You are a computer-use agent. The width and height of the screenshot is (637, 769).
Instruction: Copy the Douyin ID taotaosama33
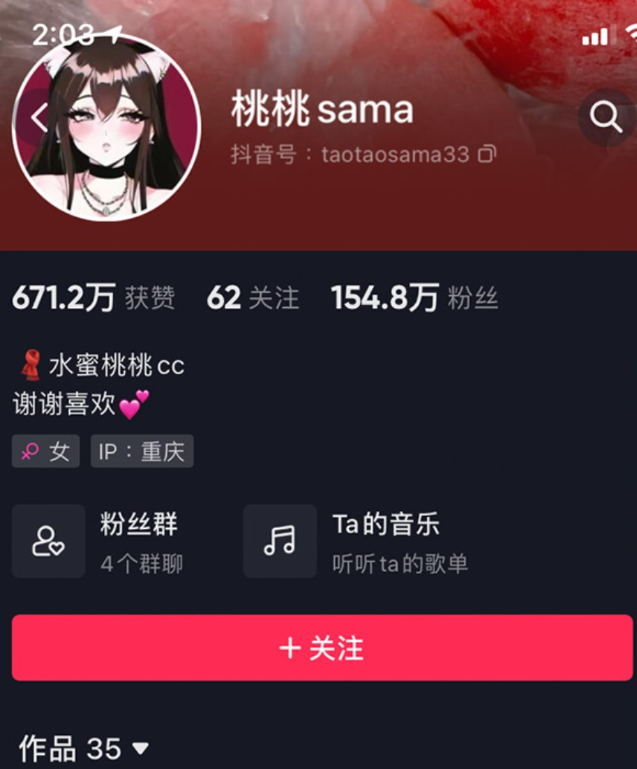pos(487,154)
